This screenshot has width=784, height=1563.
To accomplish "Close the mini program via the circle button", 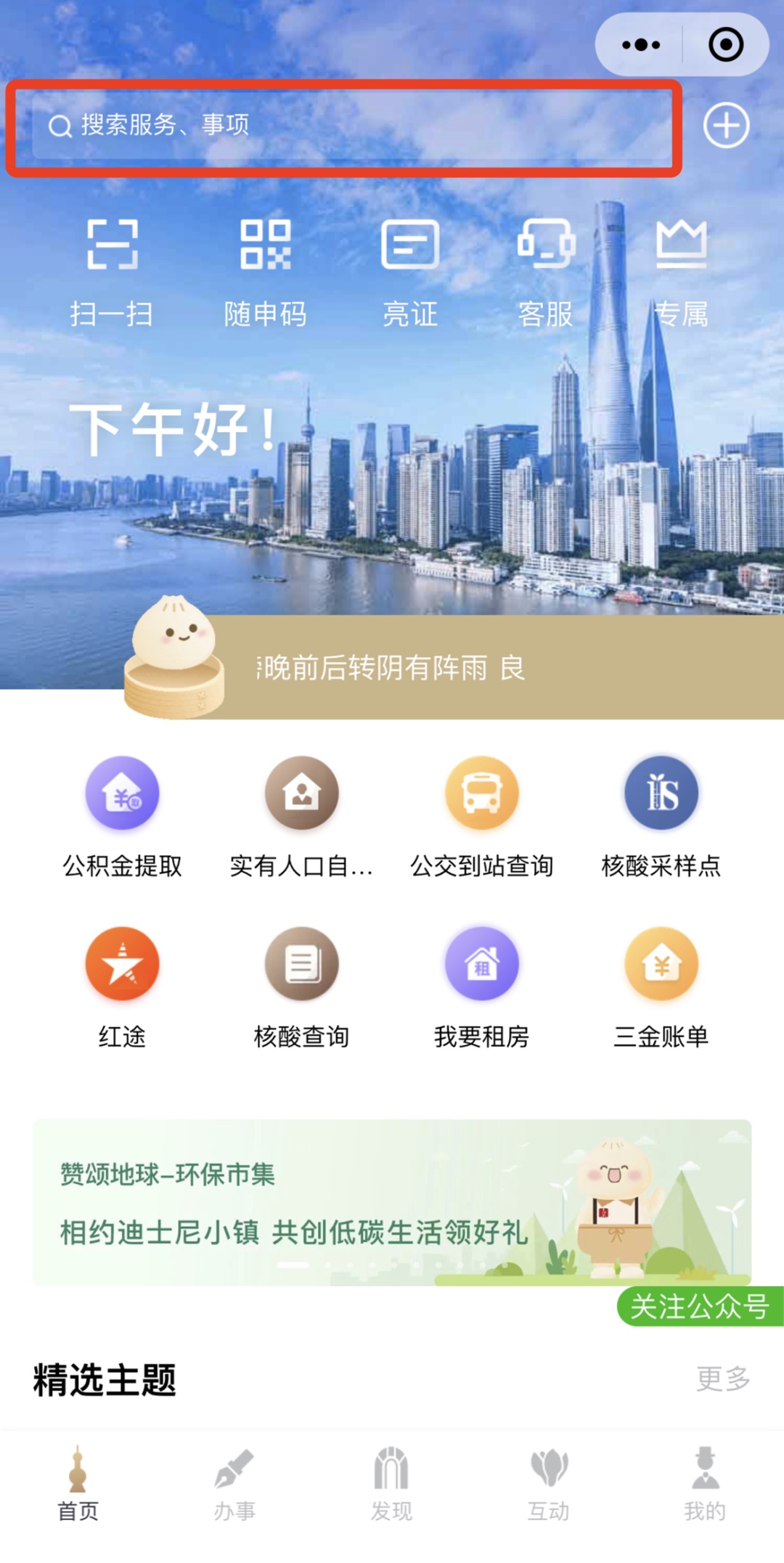I will coord(725,45).
